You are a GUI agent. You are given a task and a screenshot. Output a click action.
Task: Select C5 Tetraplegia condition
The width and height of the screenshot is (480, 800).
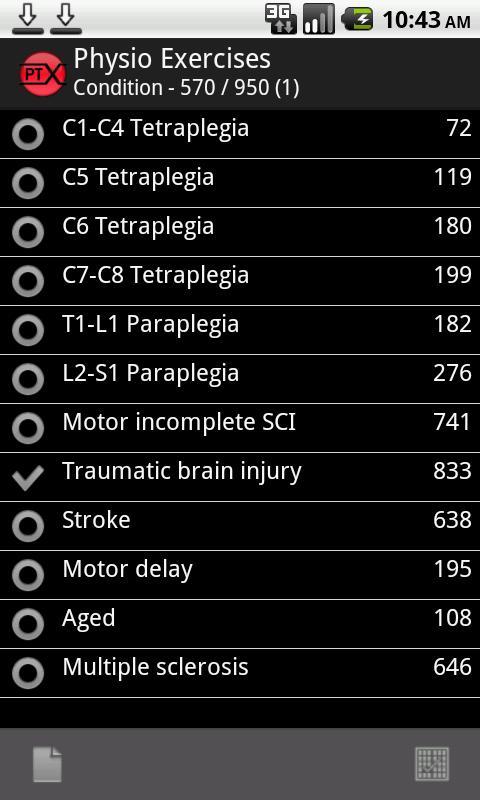coord(240,183)
